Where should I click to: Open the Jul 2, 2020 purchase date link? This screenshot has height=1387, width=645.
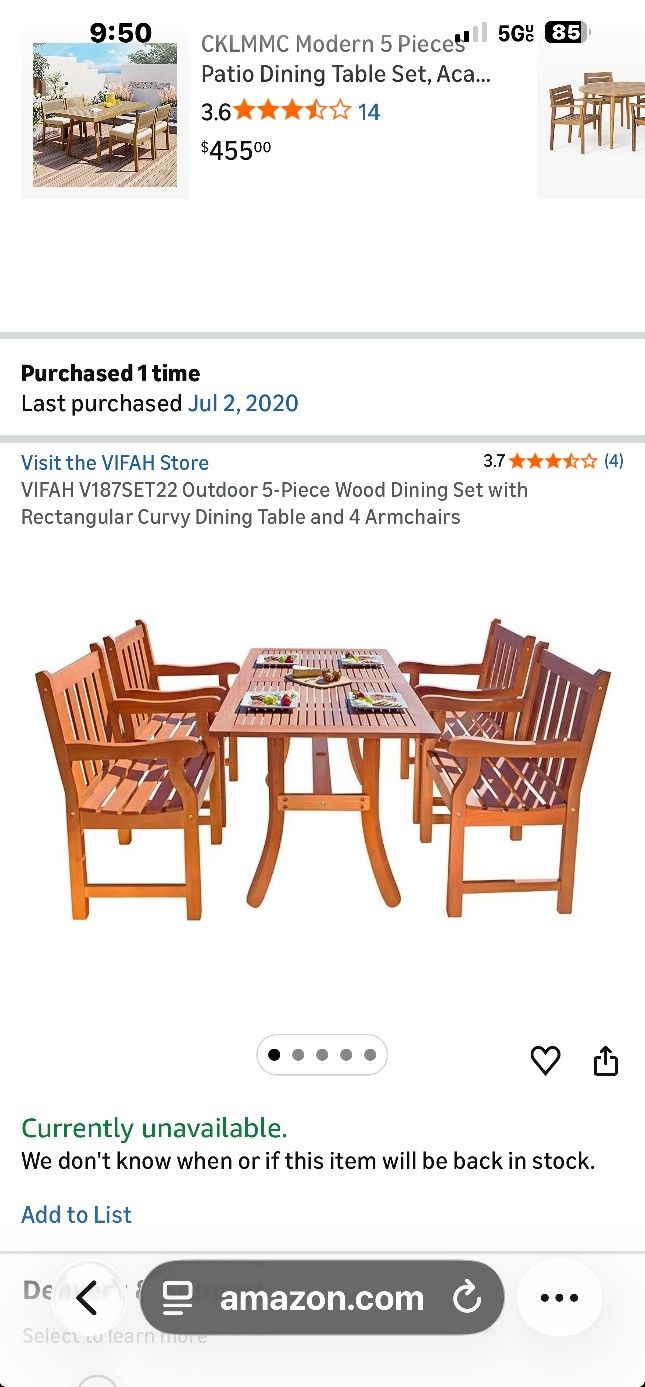pyautogui.click(x=243, y=404)
